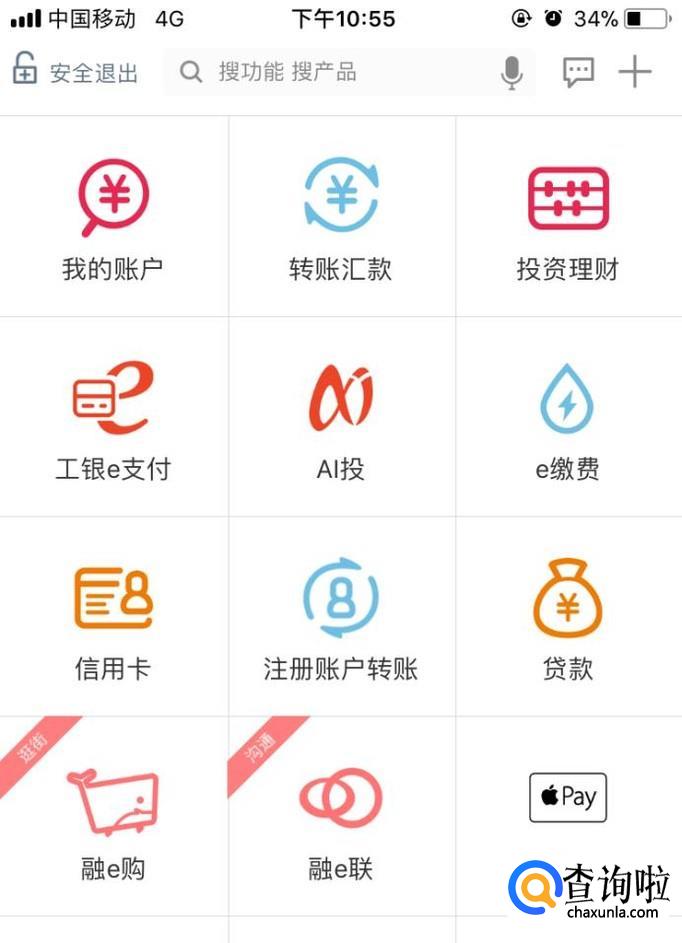Start voice search with the microphone
Viewport: 682px width, 943px height.
coord(512,72)
